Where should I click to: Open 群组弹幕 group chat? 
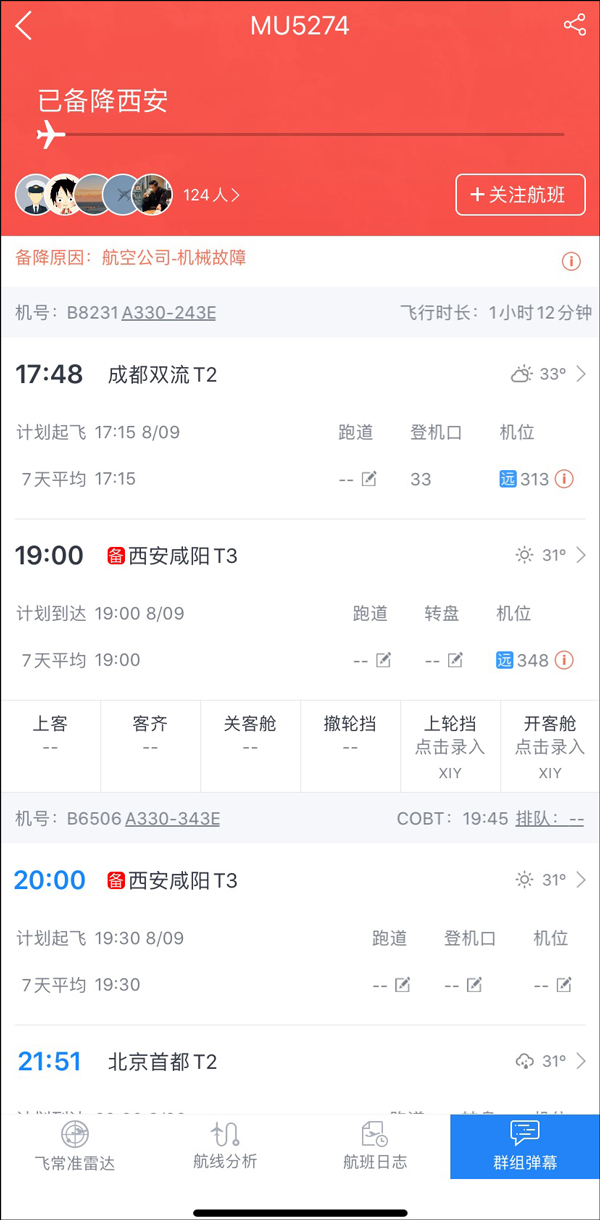click(x=525, y=1145)
